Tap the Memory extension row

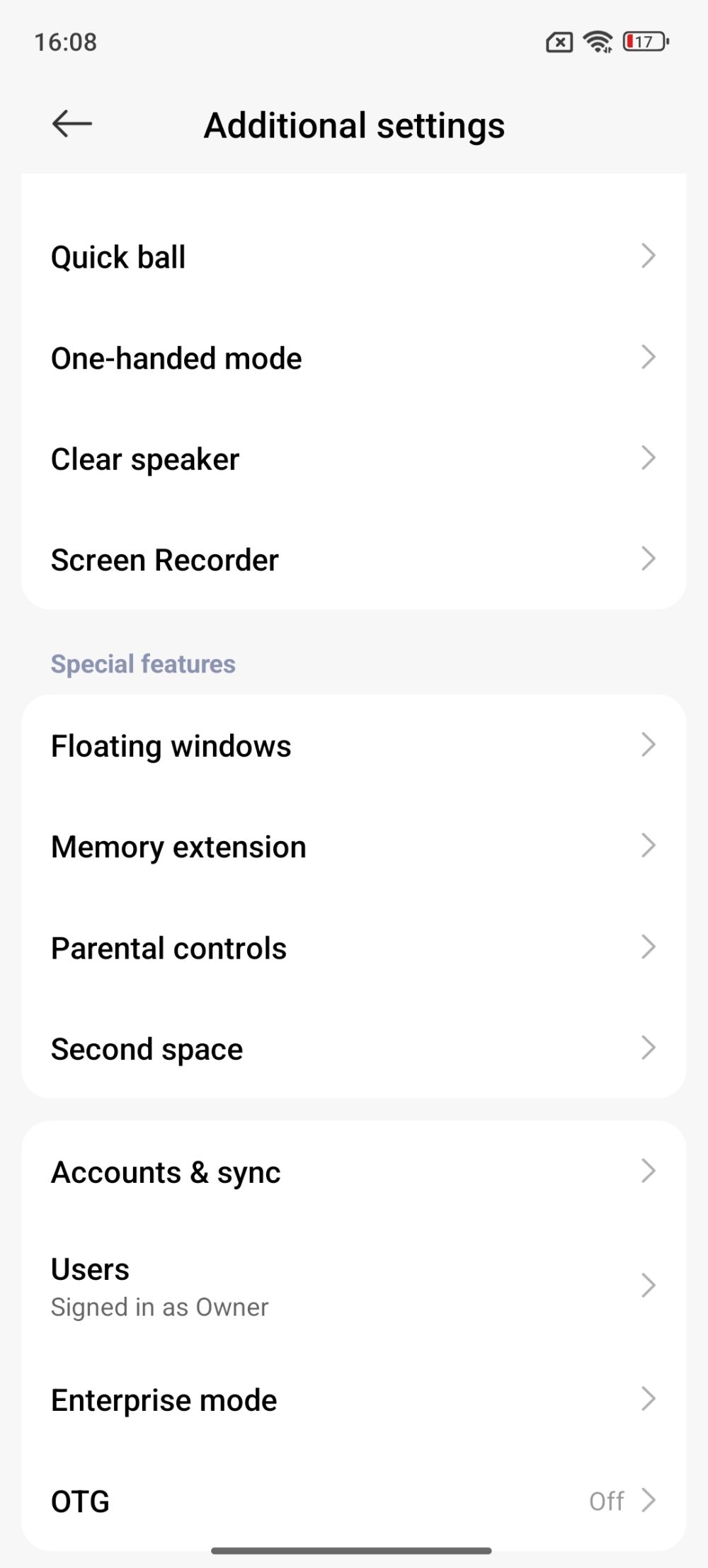[x=353, y=847]
